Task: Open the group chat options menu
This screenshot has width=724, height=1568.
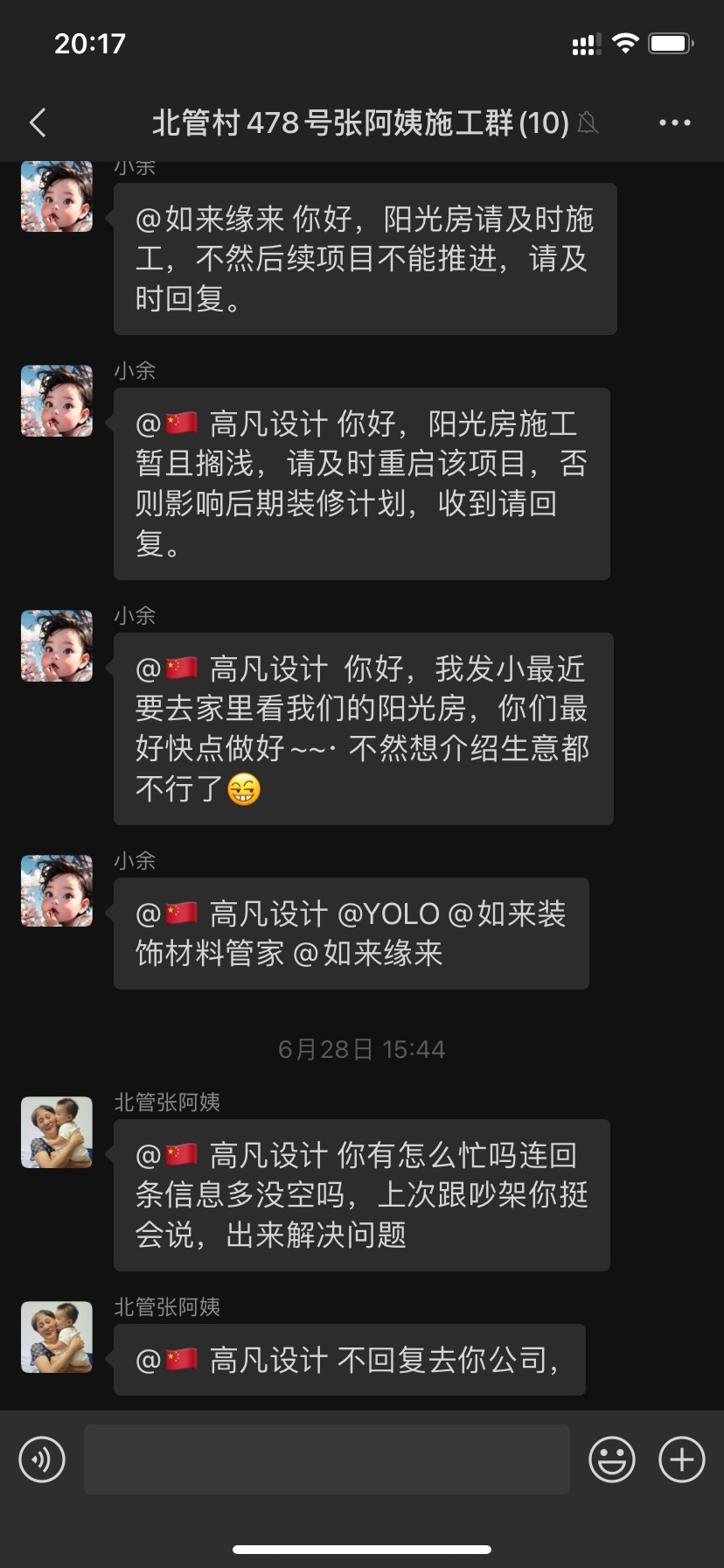Action: point(674,122)
